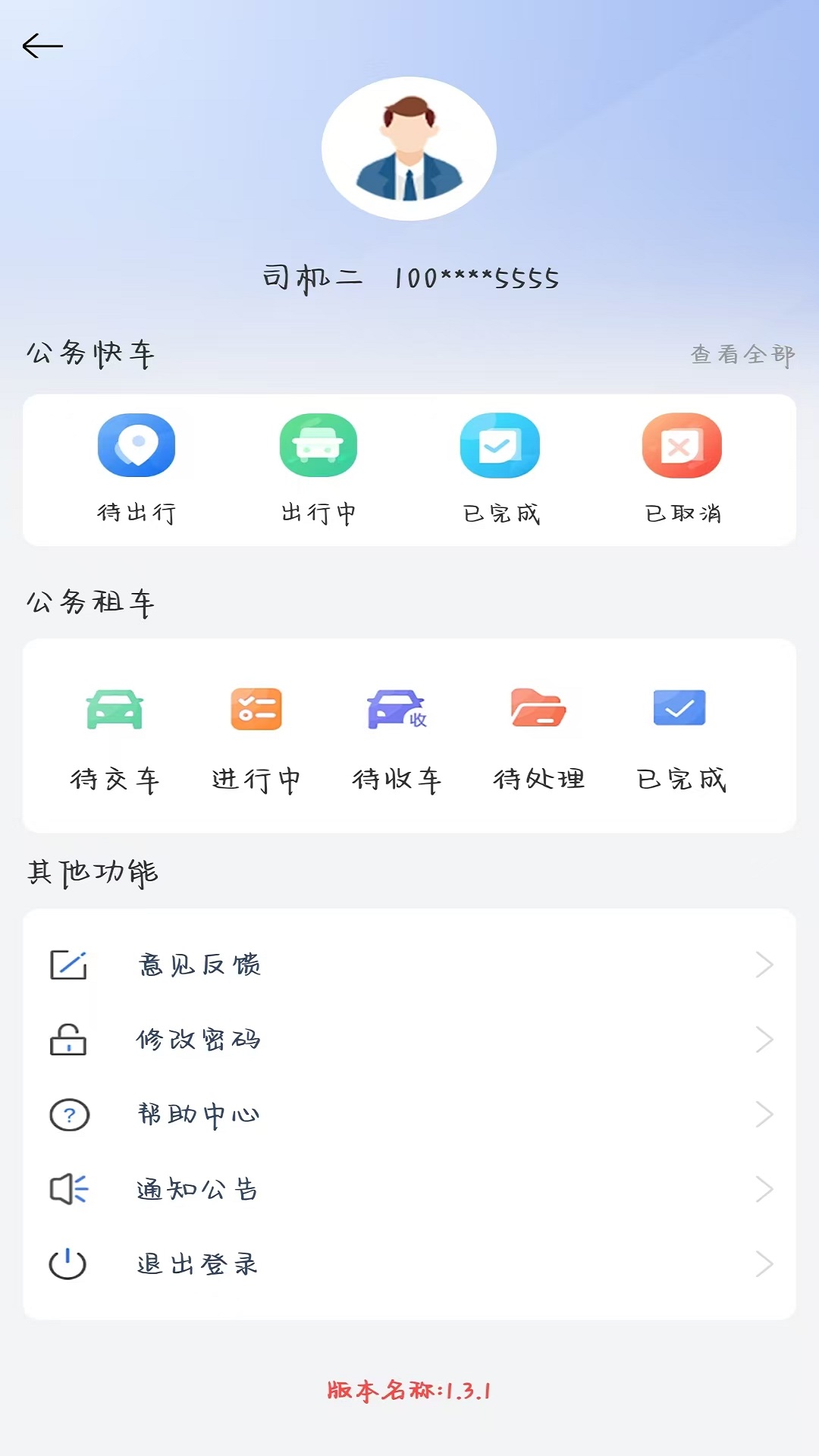View 已取消 cancelled orders icon

click(681, 447)
